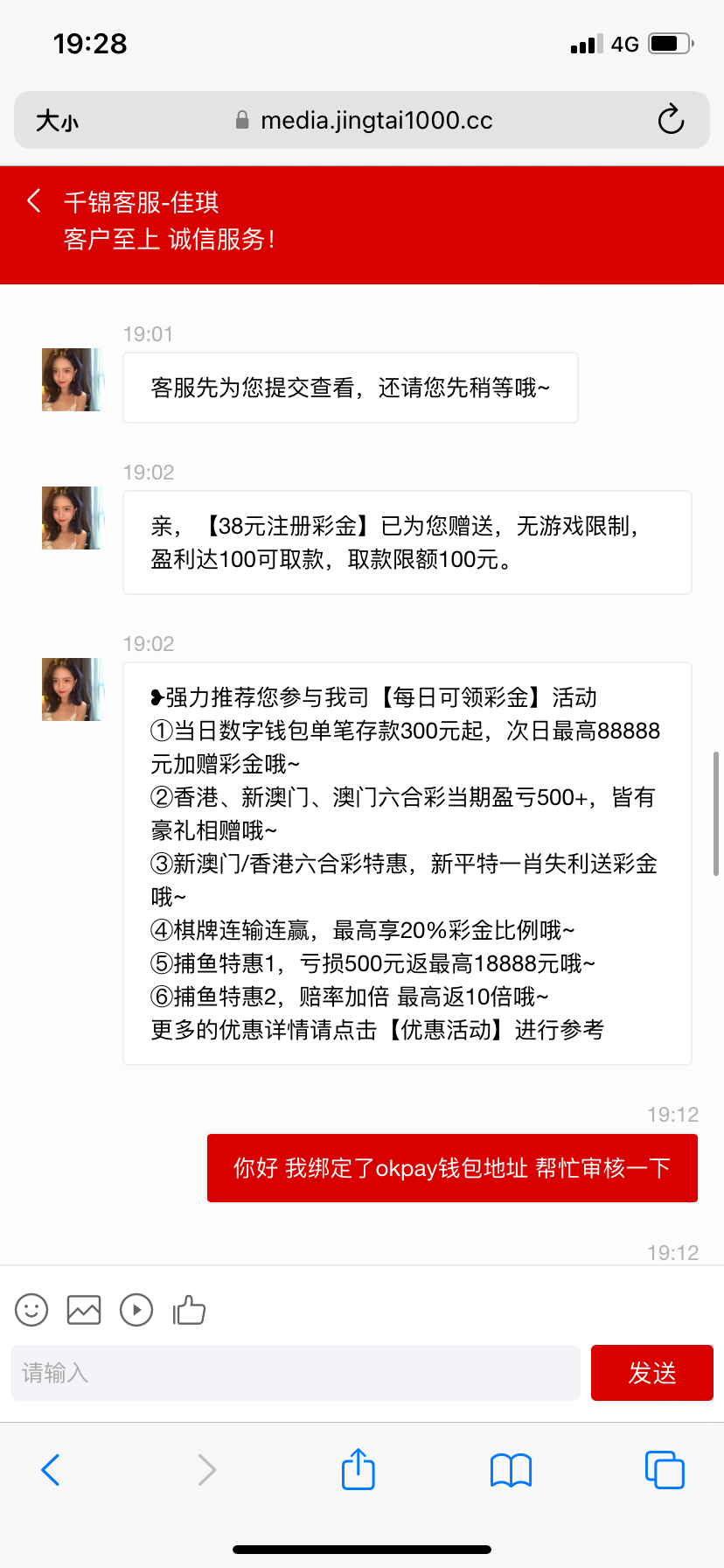Select the image upload icon
This screenshot has height=1568, width=724.
click(83, 1310)
